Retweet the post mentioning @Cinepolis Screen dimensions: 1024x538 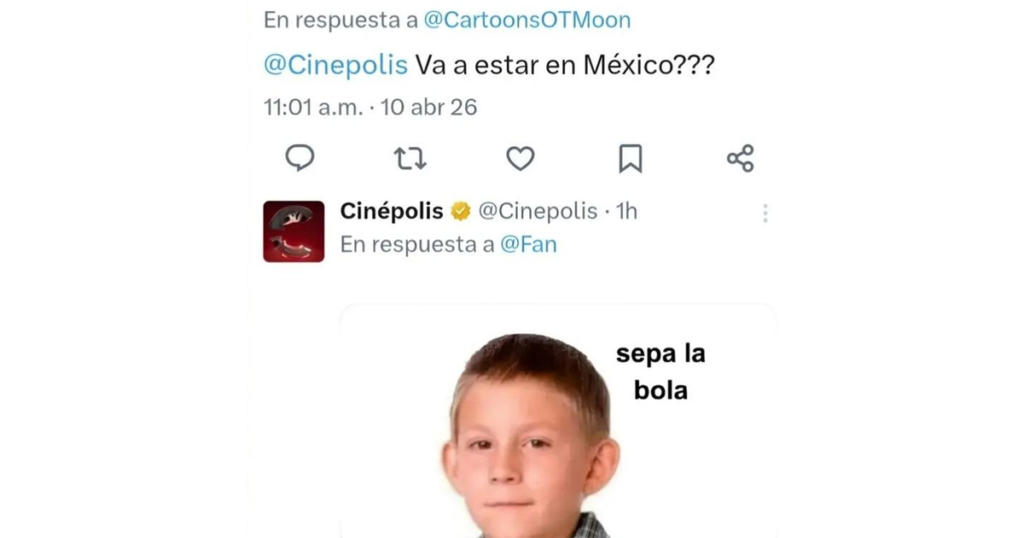(x=410, y=158)
